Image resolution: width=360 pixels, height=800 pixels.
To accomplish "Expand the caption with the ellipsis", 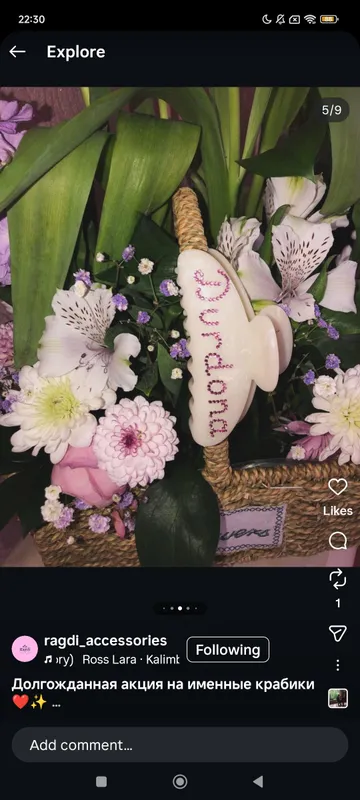I will point(56,703).
